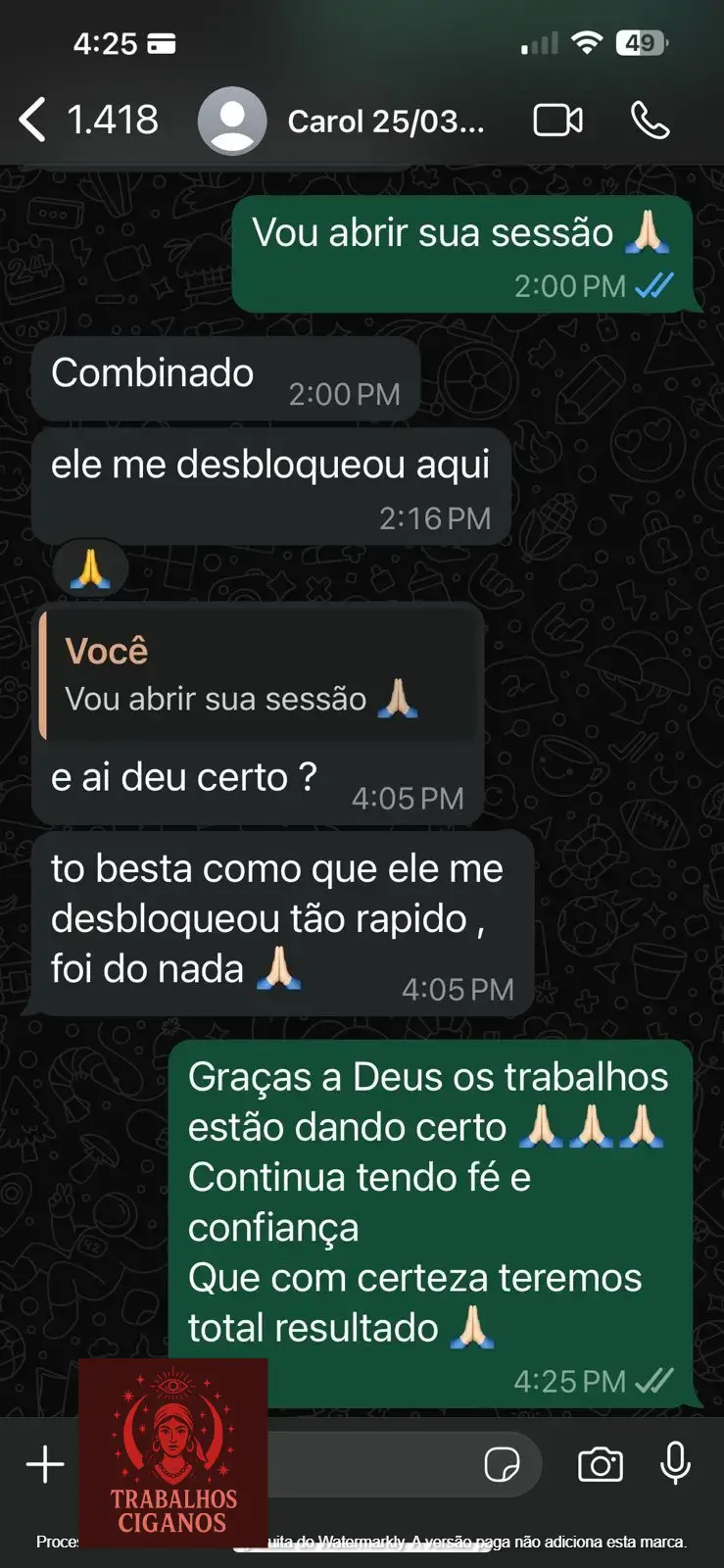Screen dimensions: 724x1568
Task: Tap the microphone to record a voice message
Action: 675,1465
